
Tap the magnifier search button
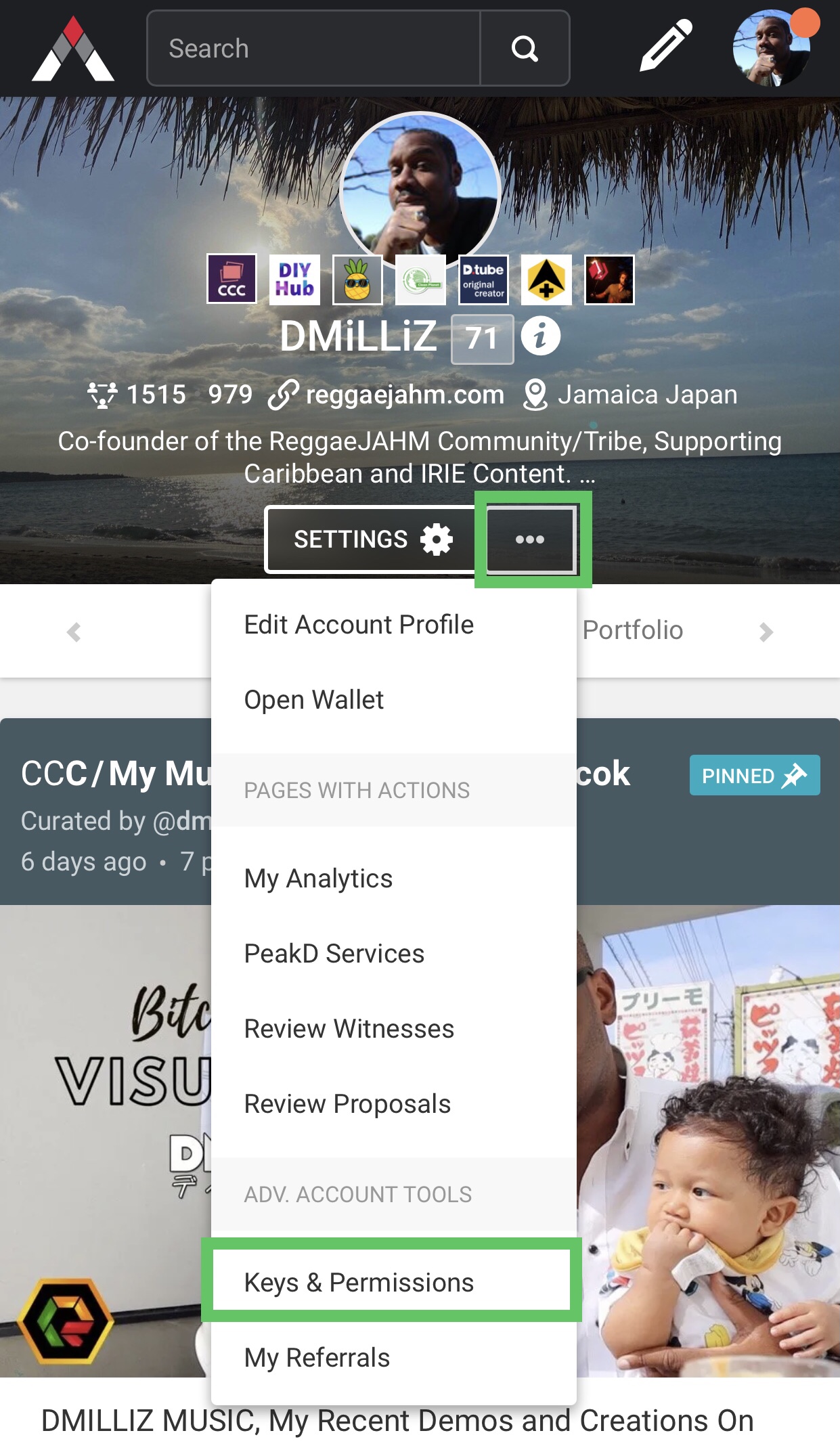[525, 48]
